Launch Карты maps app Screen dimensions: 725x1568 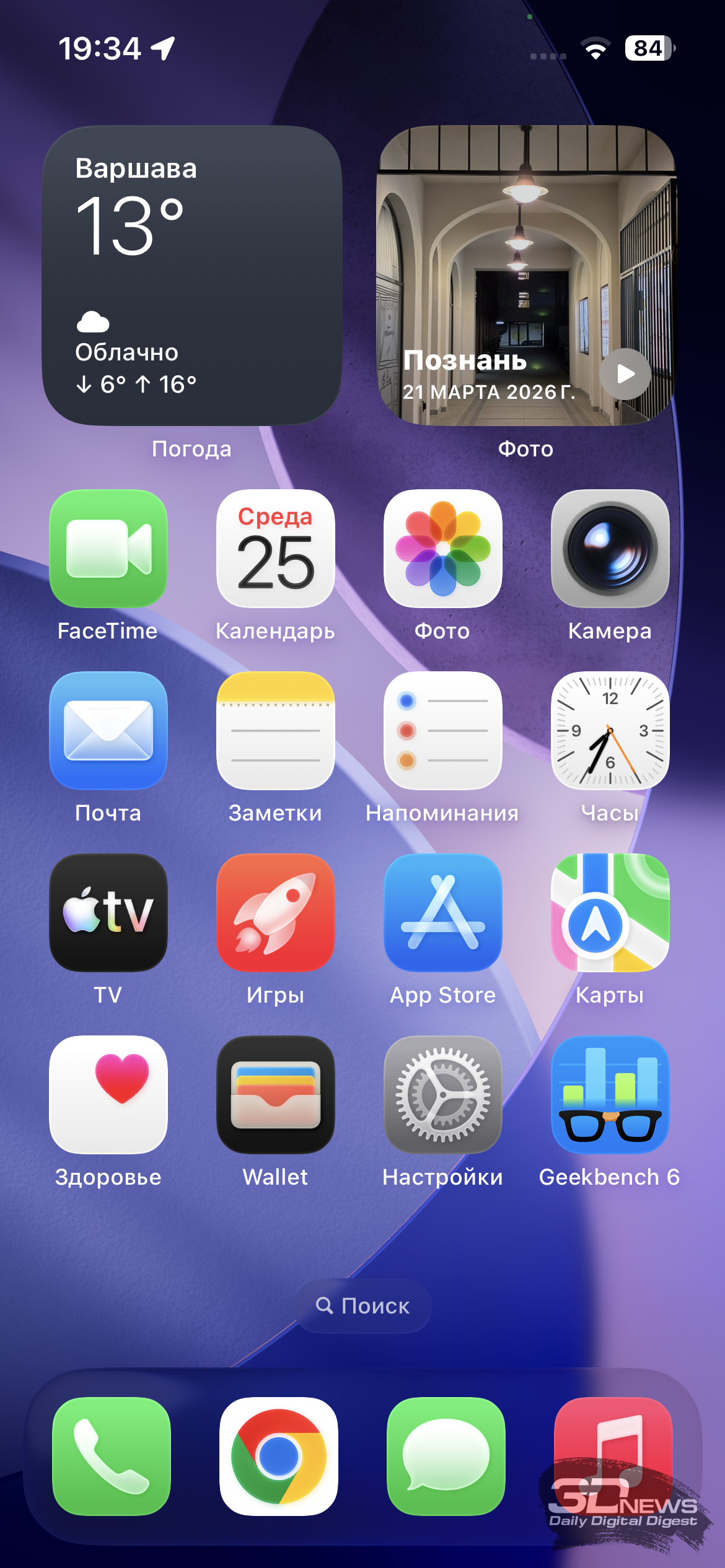coord(610,913)
